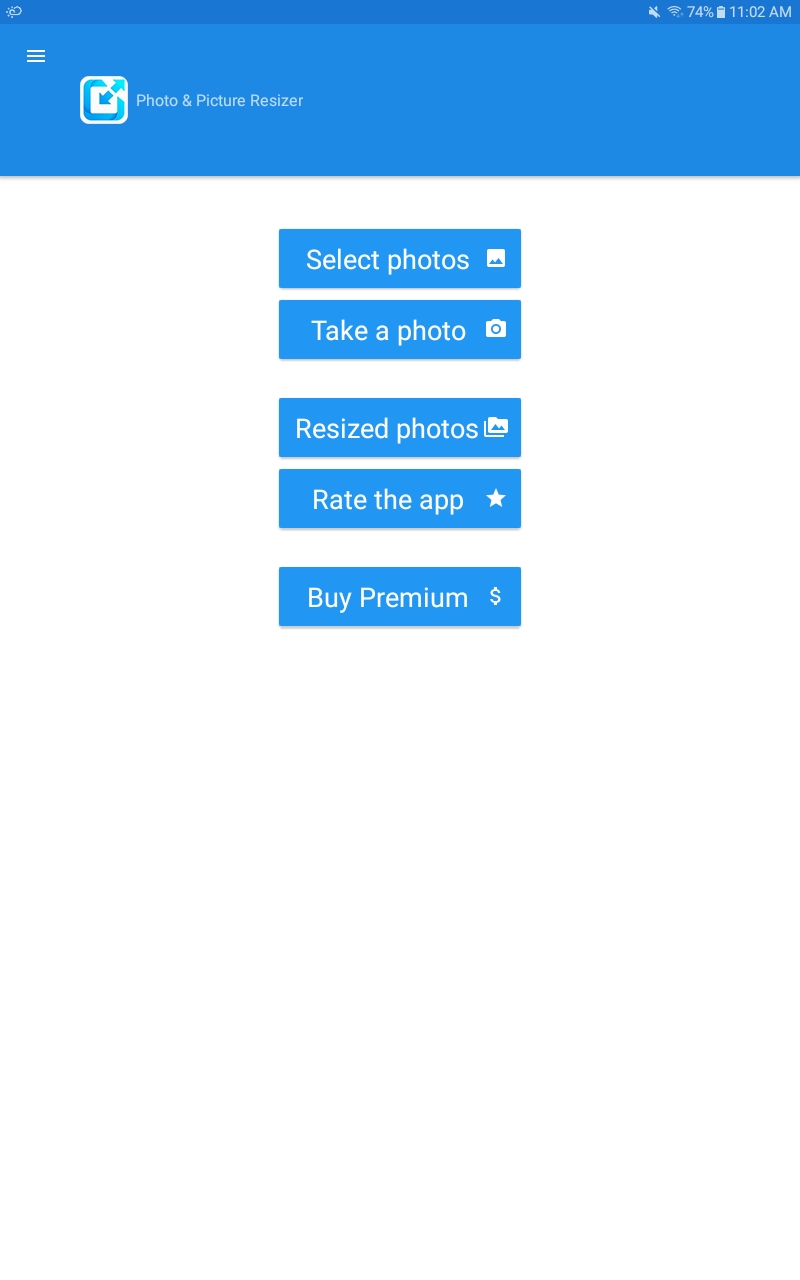The width and height of the screenshot is (800, 1280).
Task: Open the Resized photos gallery
Action: click(x=400, y=428)
